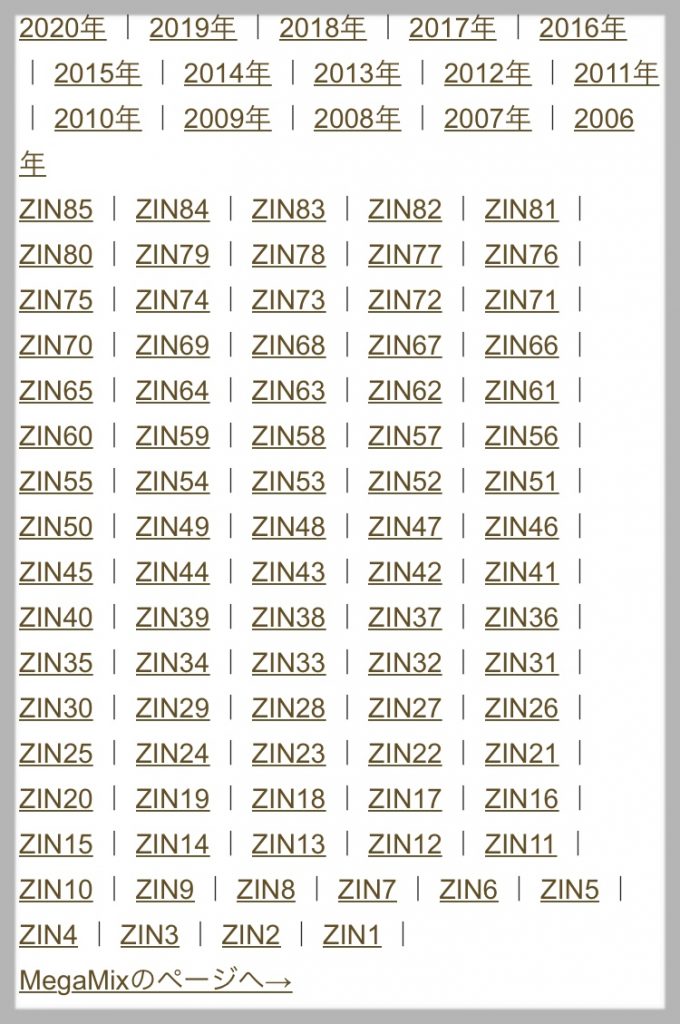
Task: Open the ZIN15 link
Action: tap(55, 845)
